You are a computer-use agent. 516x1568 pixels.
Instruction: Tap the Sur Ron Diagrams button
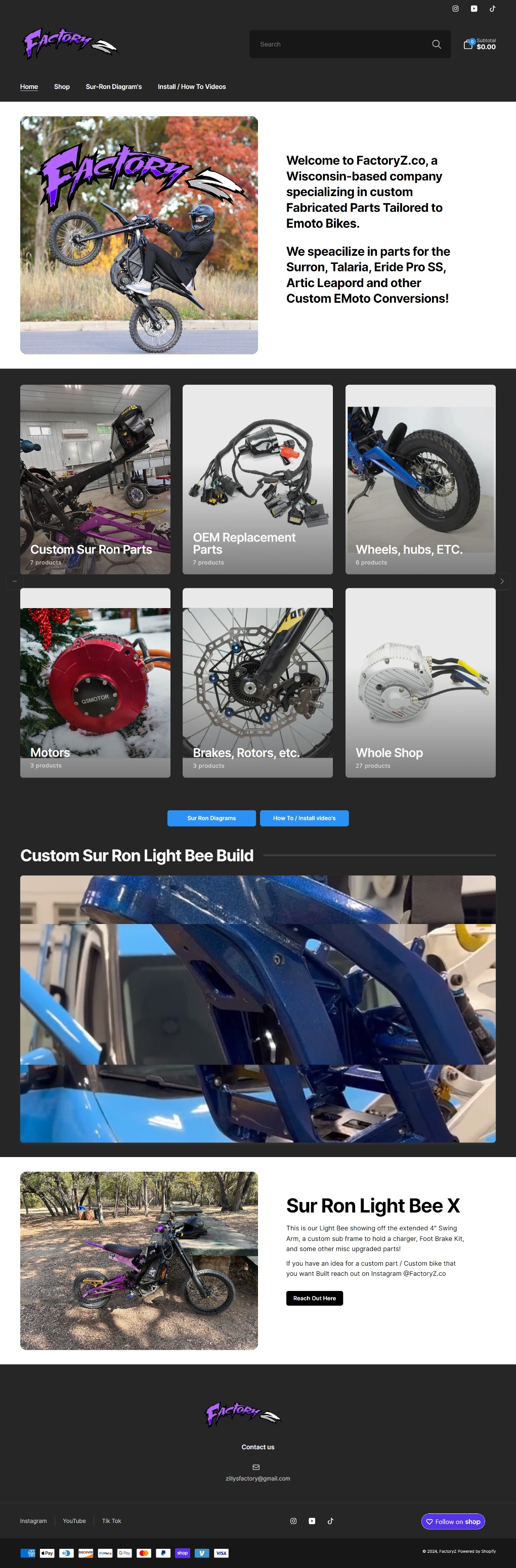(x=211, y=818)
